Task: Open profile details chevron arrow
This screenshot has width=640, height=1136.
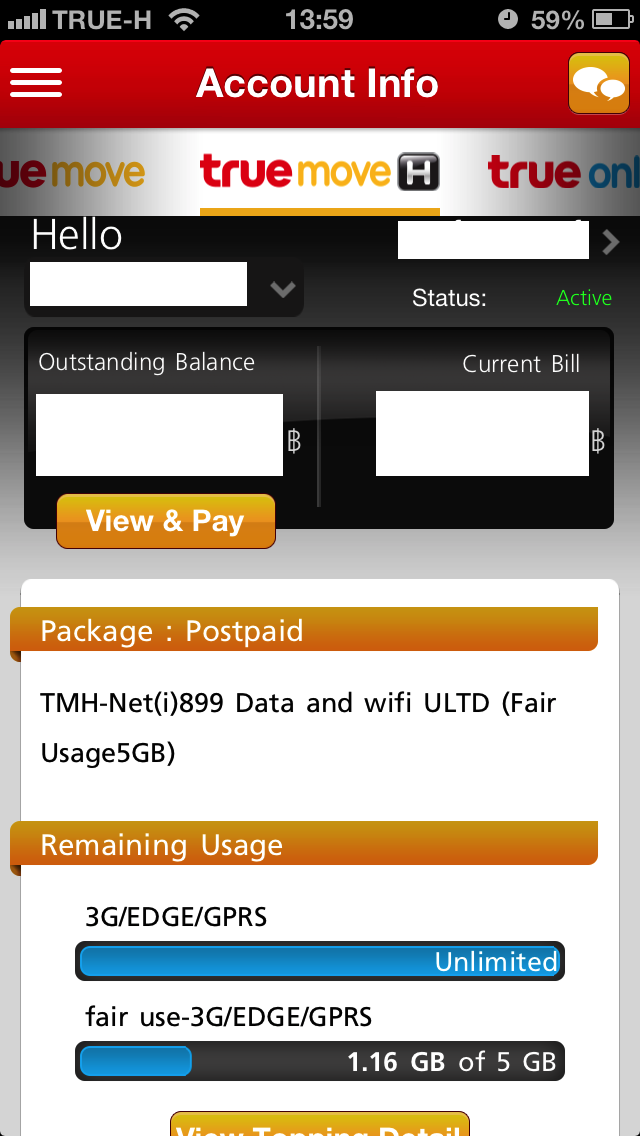Action: click(x=610, y=243)
